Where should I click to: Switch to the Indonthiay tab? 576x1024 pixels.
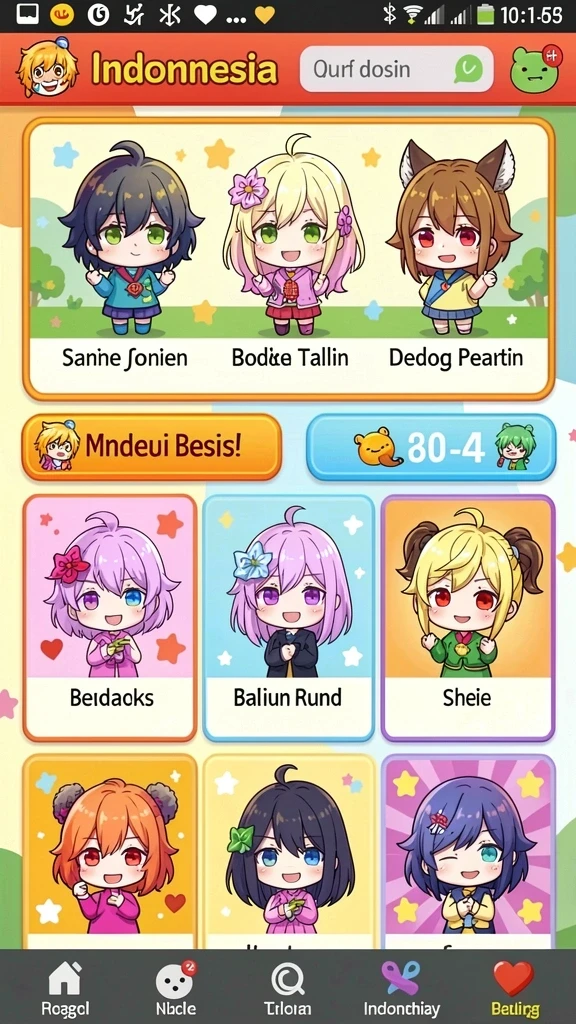pyautogui.click(x=401, y=987)
